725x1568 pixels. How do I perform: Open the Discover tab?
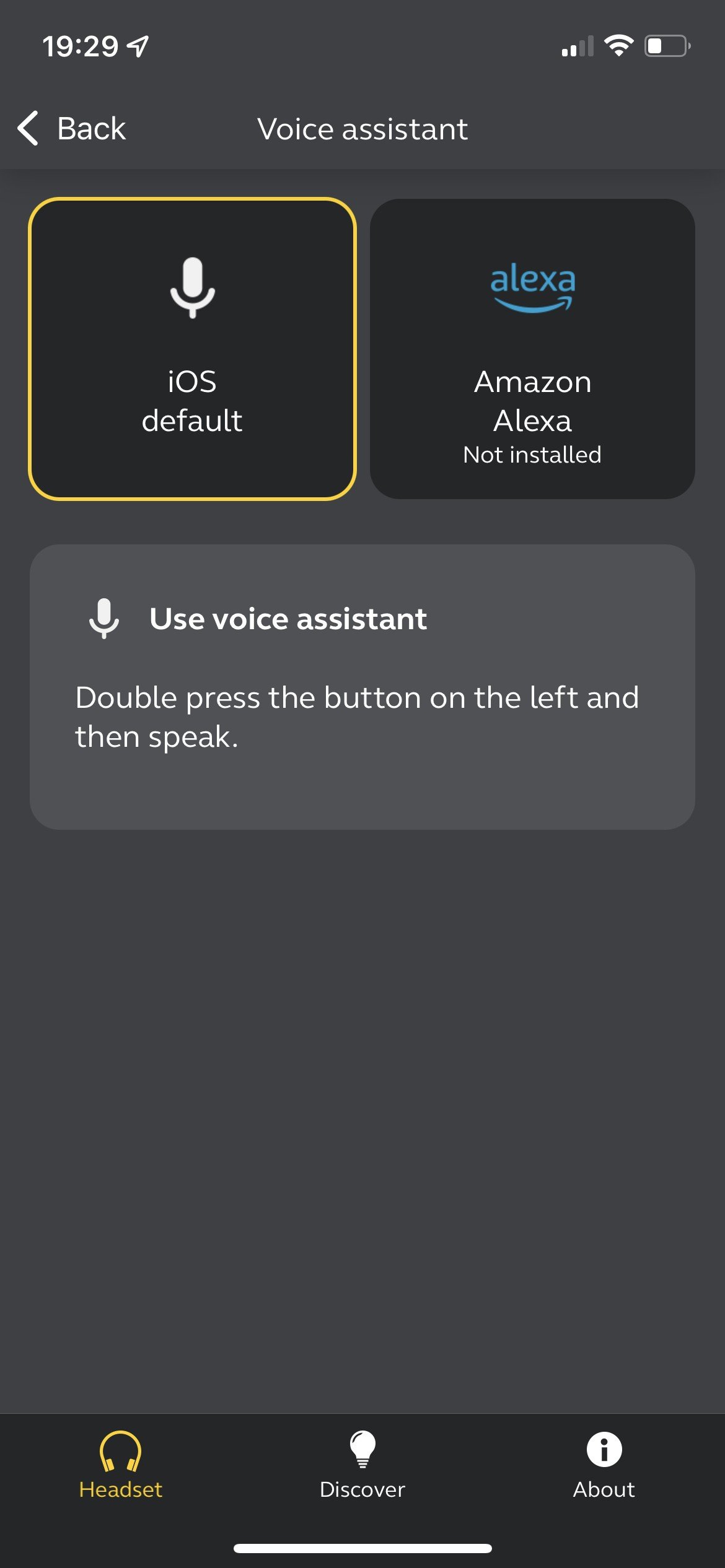[362, 1465]
